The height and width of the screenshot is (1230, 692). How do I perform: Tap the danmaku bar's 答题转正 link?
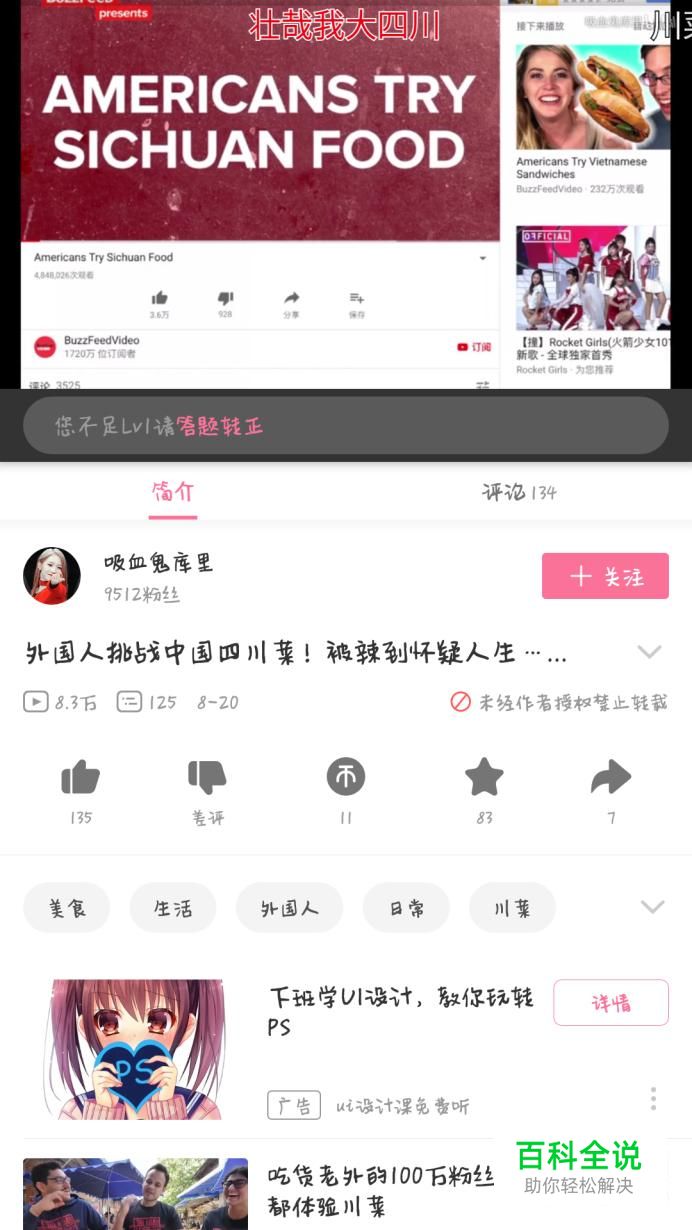click(x=220, y=426)
